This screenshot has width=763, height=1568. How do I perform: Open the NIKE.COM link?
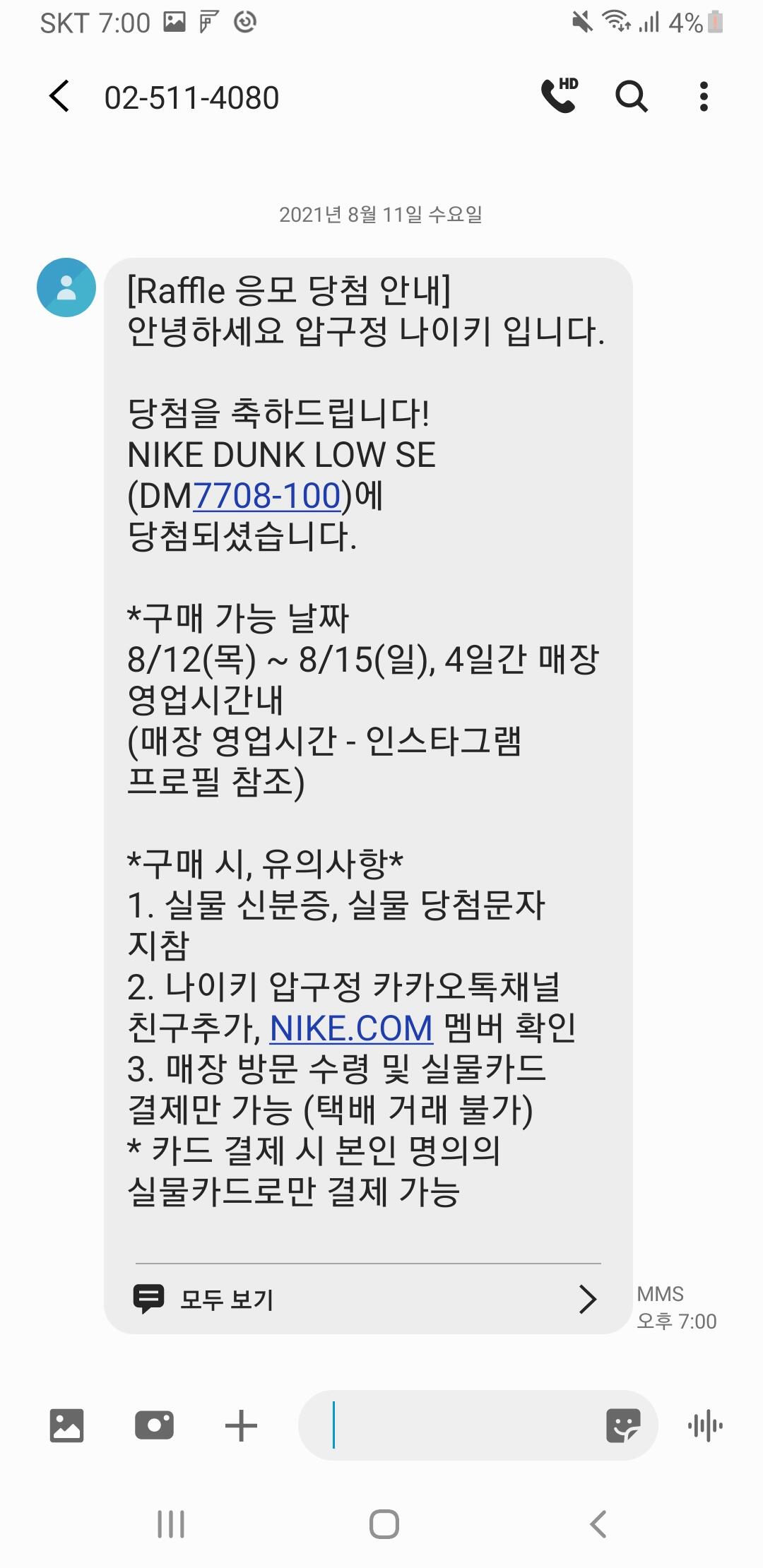click(x=351, y=1028)
